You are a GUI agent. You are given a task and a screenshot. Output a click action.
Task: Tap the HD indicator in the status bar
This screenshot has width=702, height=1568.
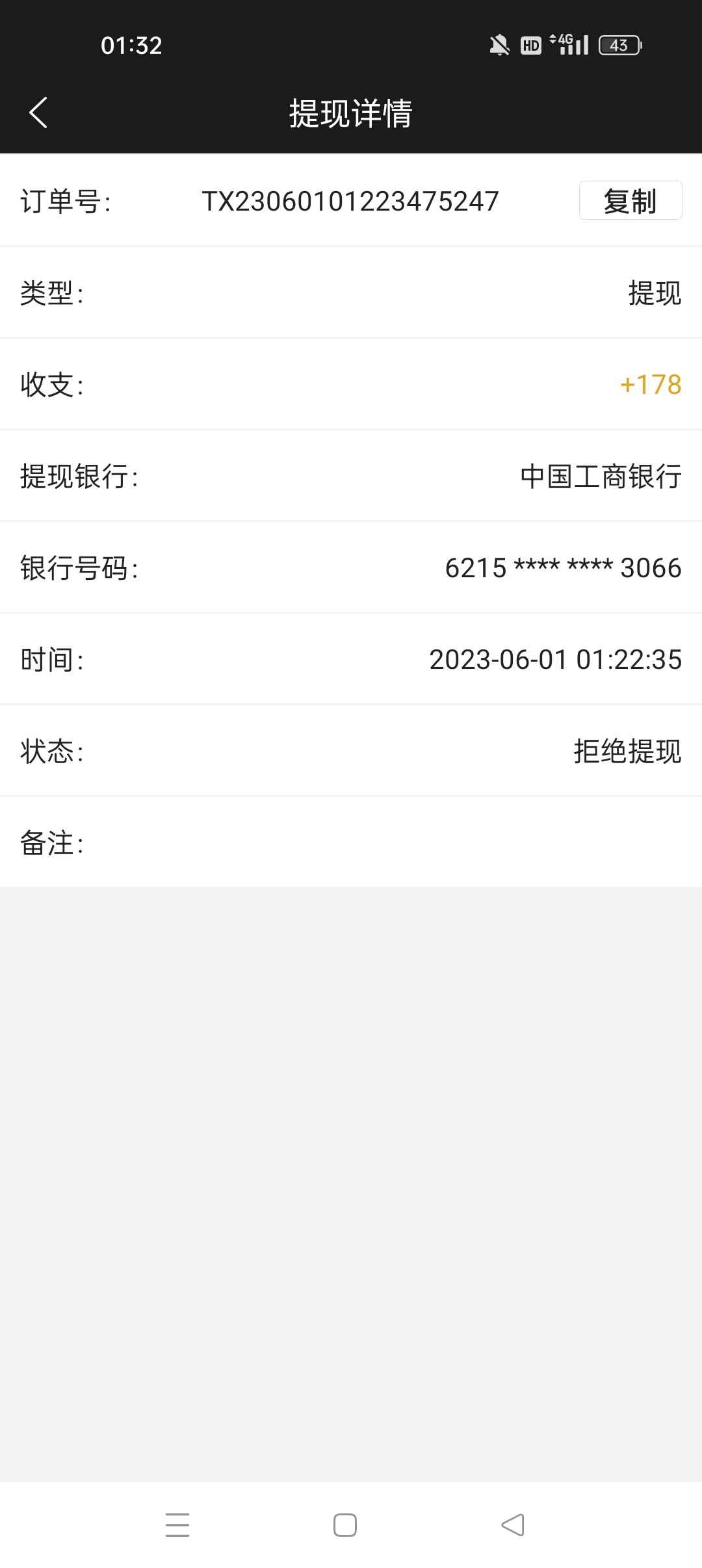pyautogui.click(x=530, y=44)
